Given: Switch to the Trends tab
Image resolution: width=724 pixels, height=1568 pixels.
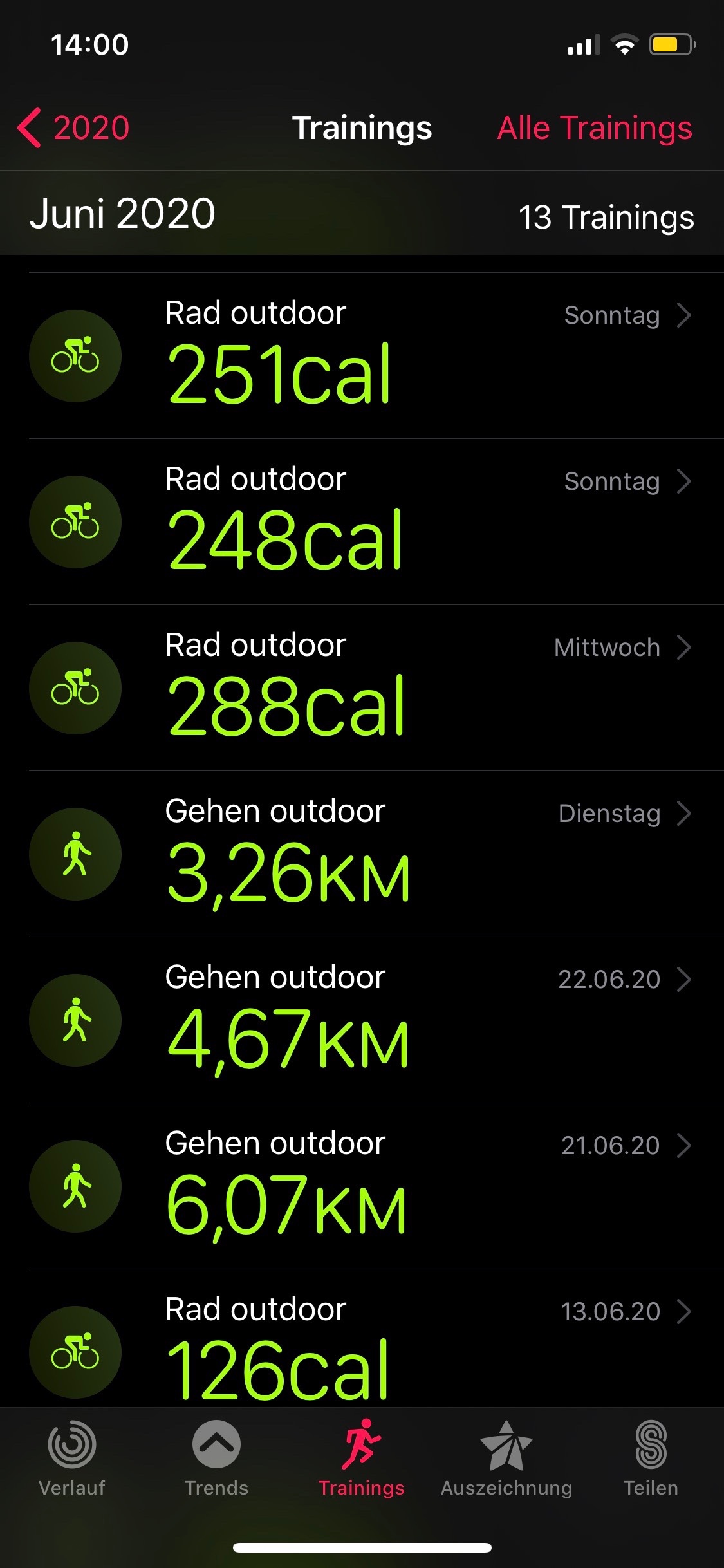Looking at the screenshot, I should (x=216, y=1459).
